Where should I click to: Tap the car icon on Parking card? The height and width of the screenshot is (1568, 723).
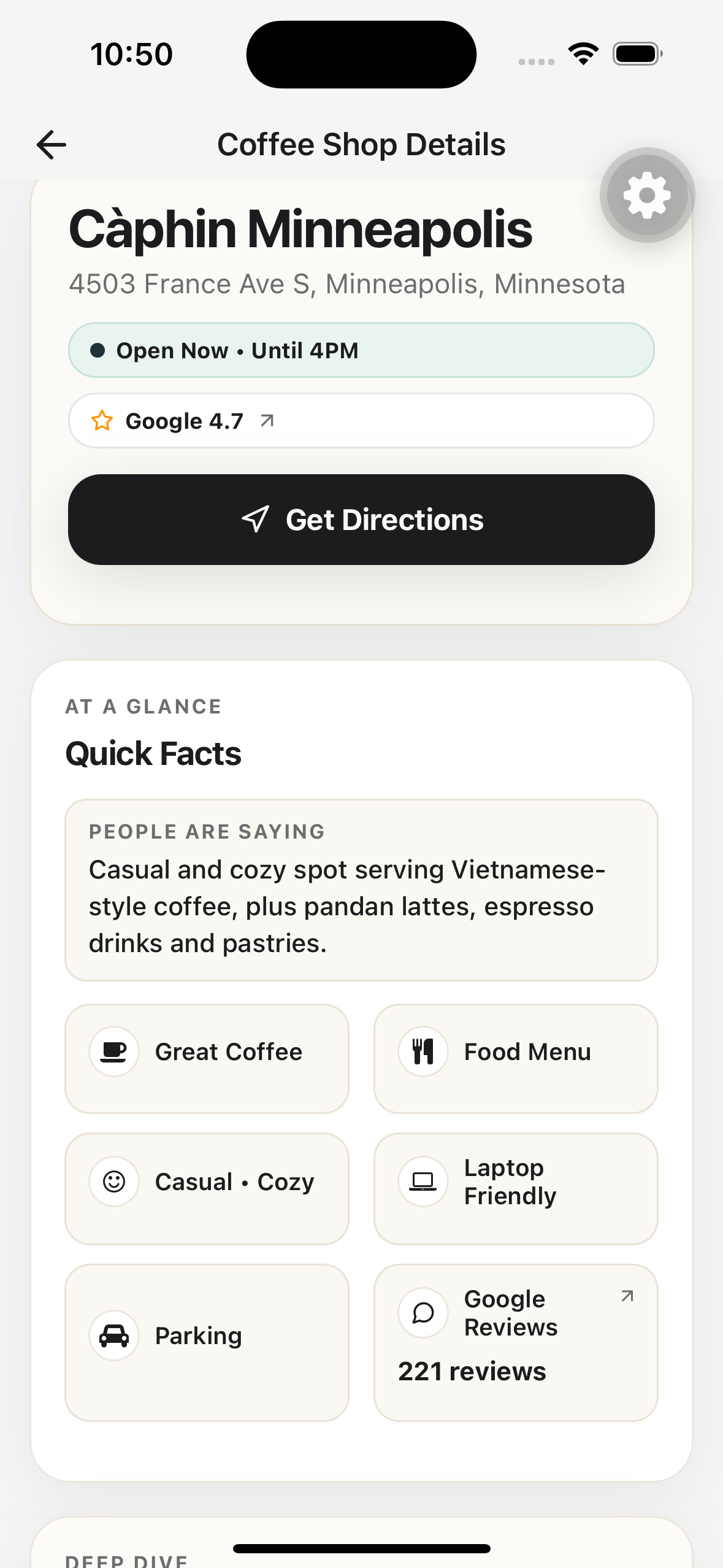[x=114, y=1335]
